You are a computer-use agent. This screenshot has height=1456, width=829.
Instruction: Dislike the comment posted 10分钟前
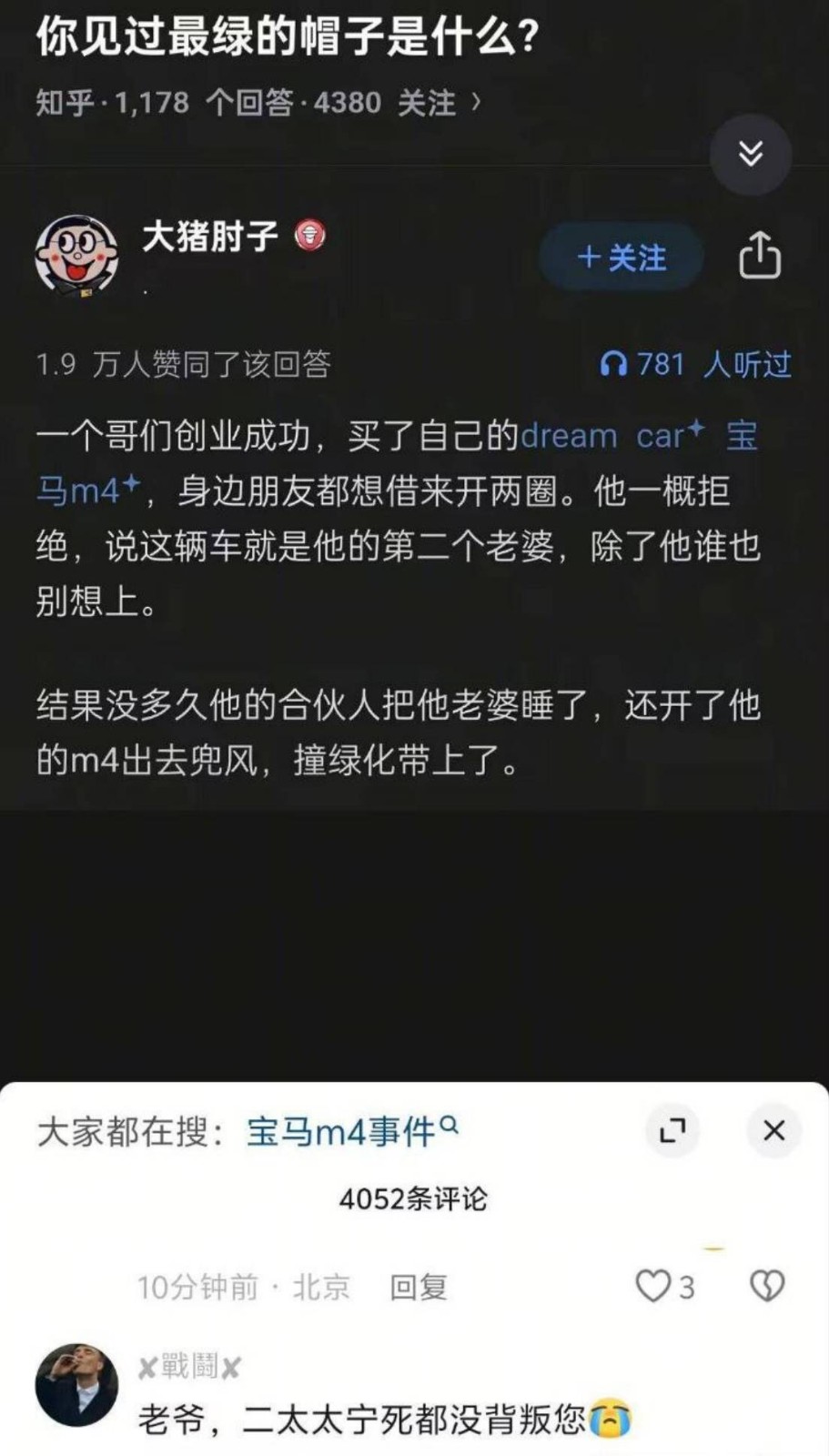[x=766, y=1286]
